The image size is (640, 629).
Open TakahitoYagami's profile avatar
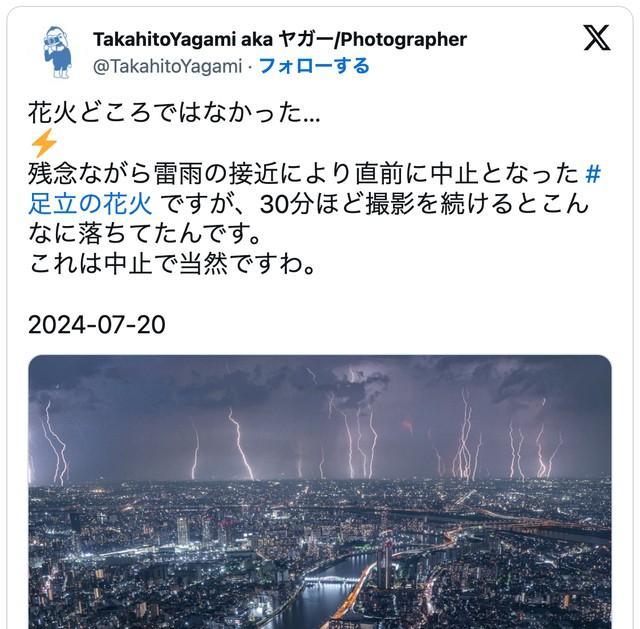pyautogui.click(x=58, y=52)
